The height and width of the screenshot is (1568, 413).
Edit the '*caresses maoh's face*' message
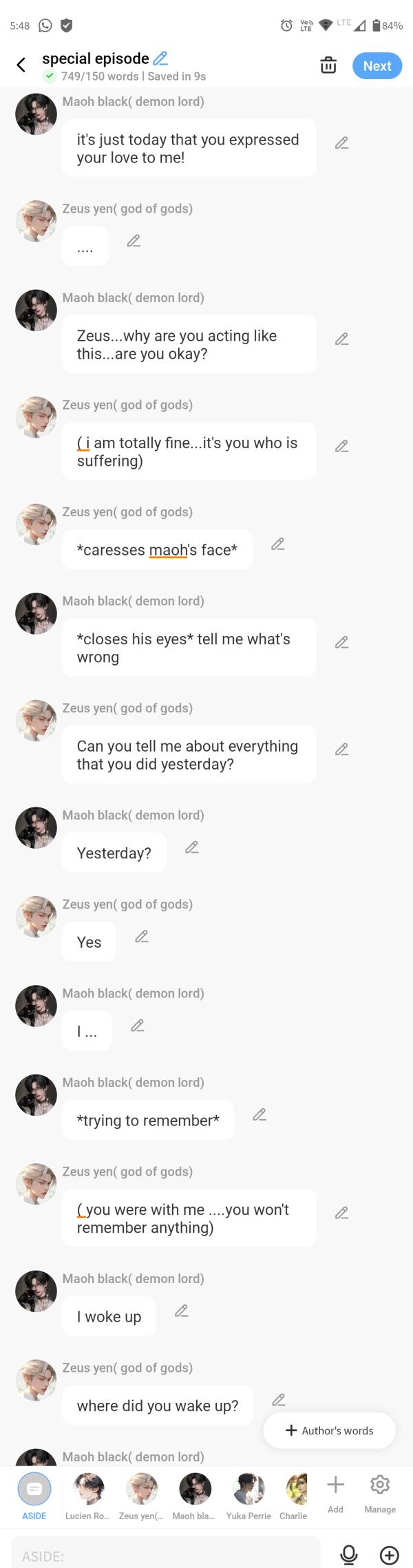[x=278, y=544]
